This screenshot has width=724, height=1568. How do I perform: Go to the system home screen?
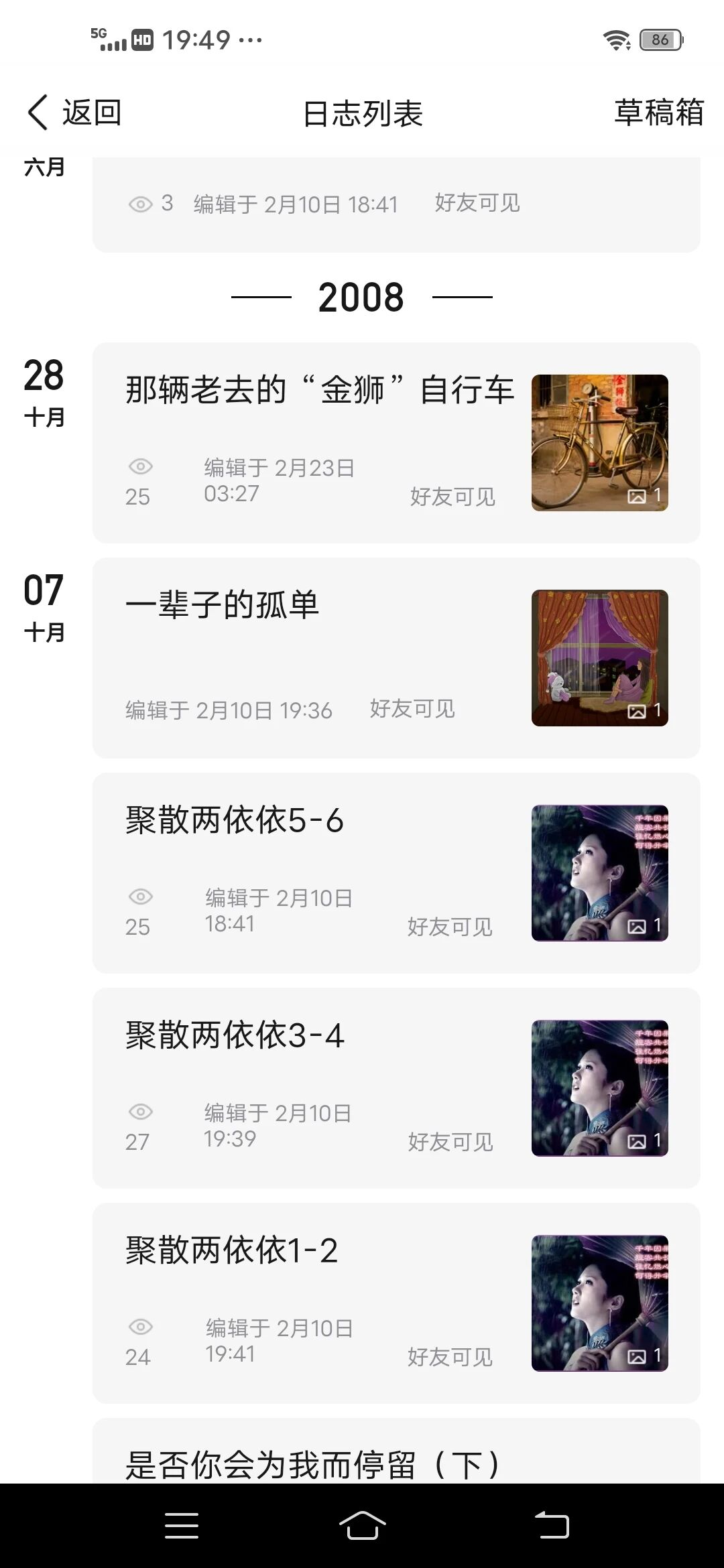point(362,1526)
